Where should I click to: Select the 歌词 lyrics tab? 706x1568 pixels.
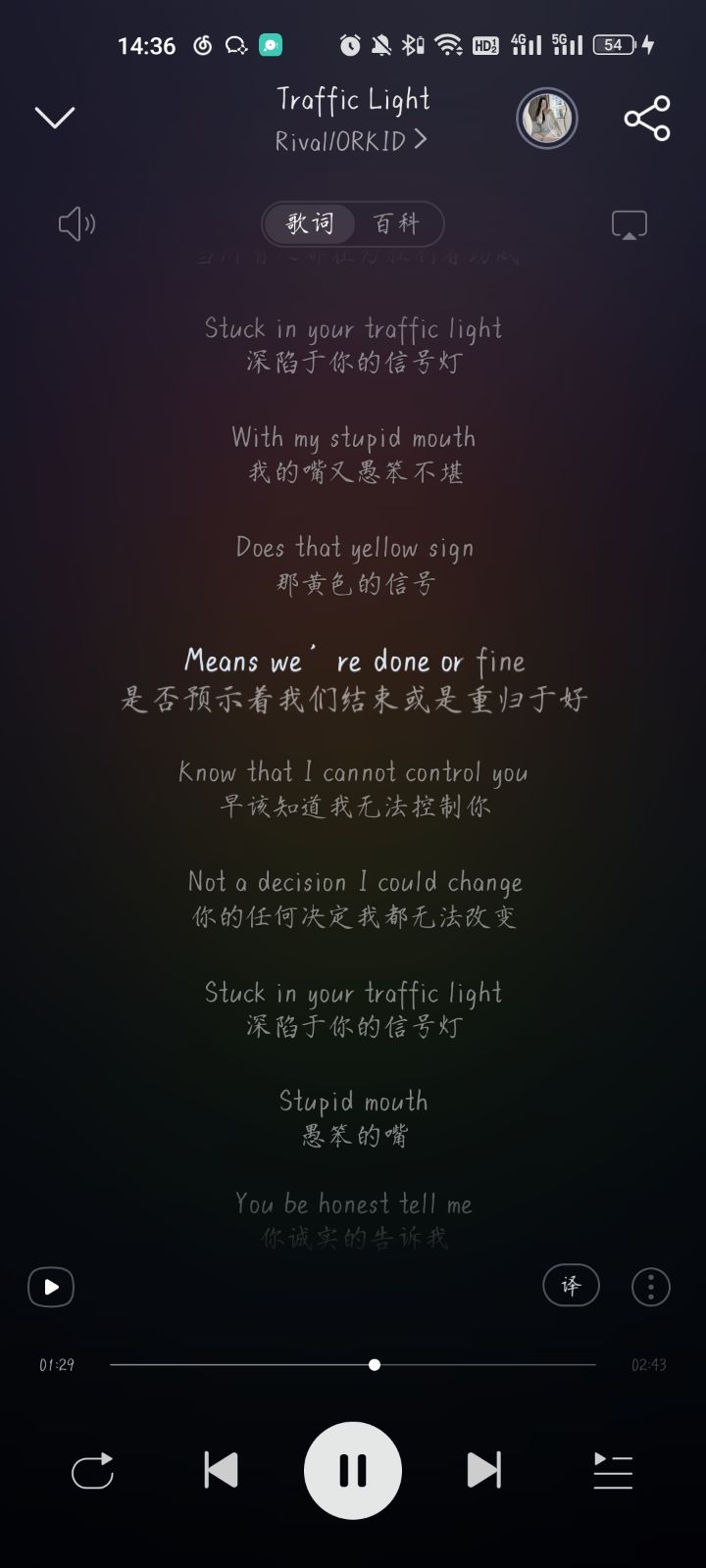click(x=310, y=223)
